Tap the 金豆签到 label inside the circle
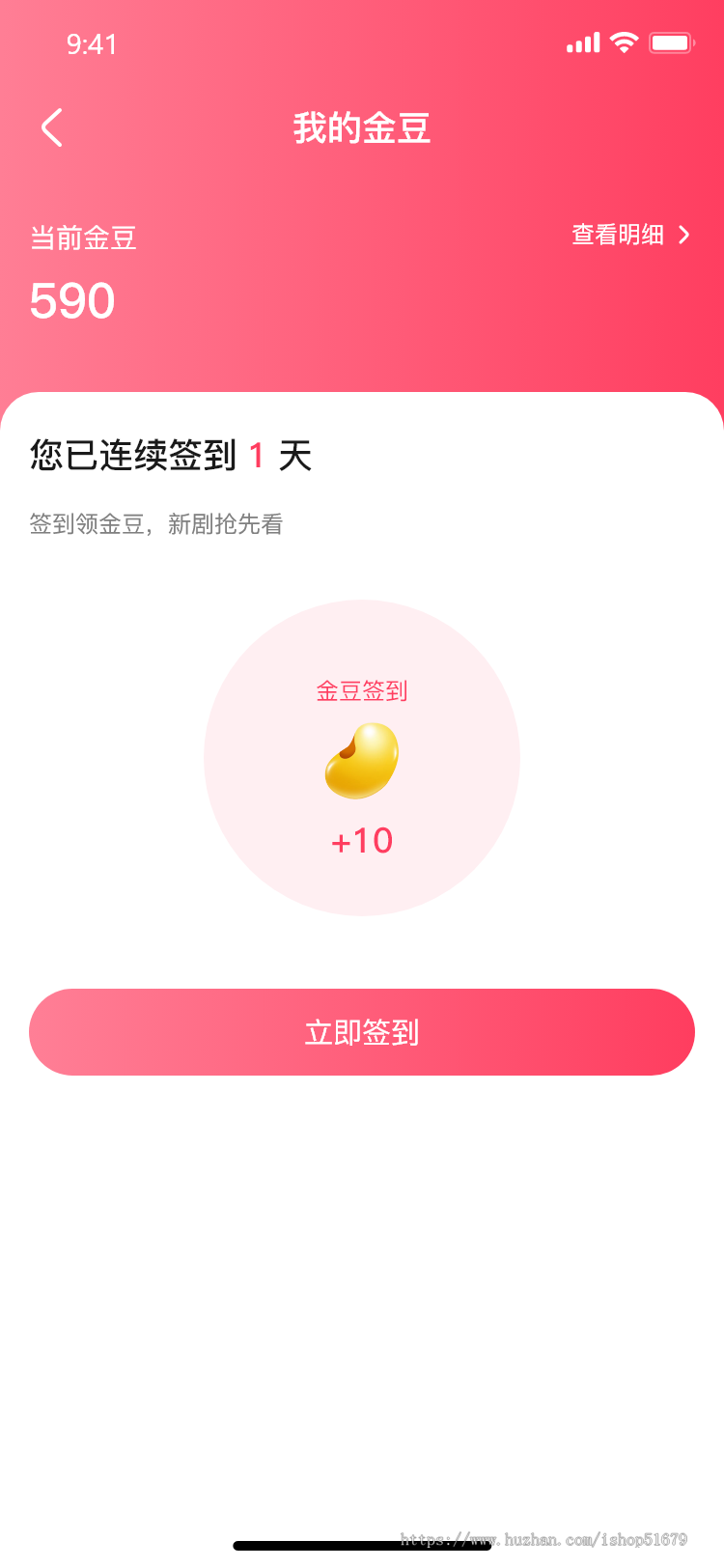 (360, 691)
